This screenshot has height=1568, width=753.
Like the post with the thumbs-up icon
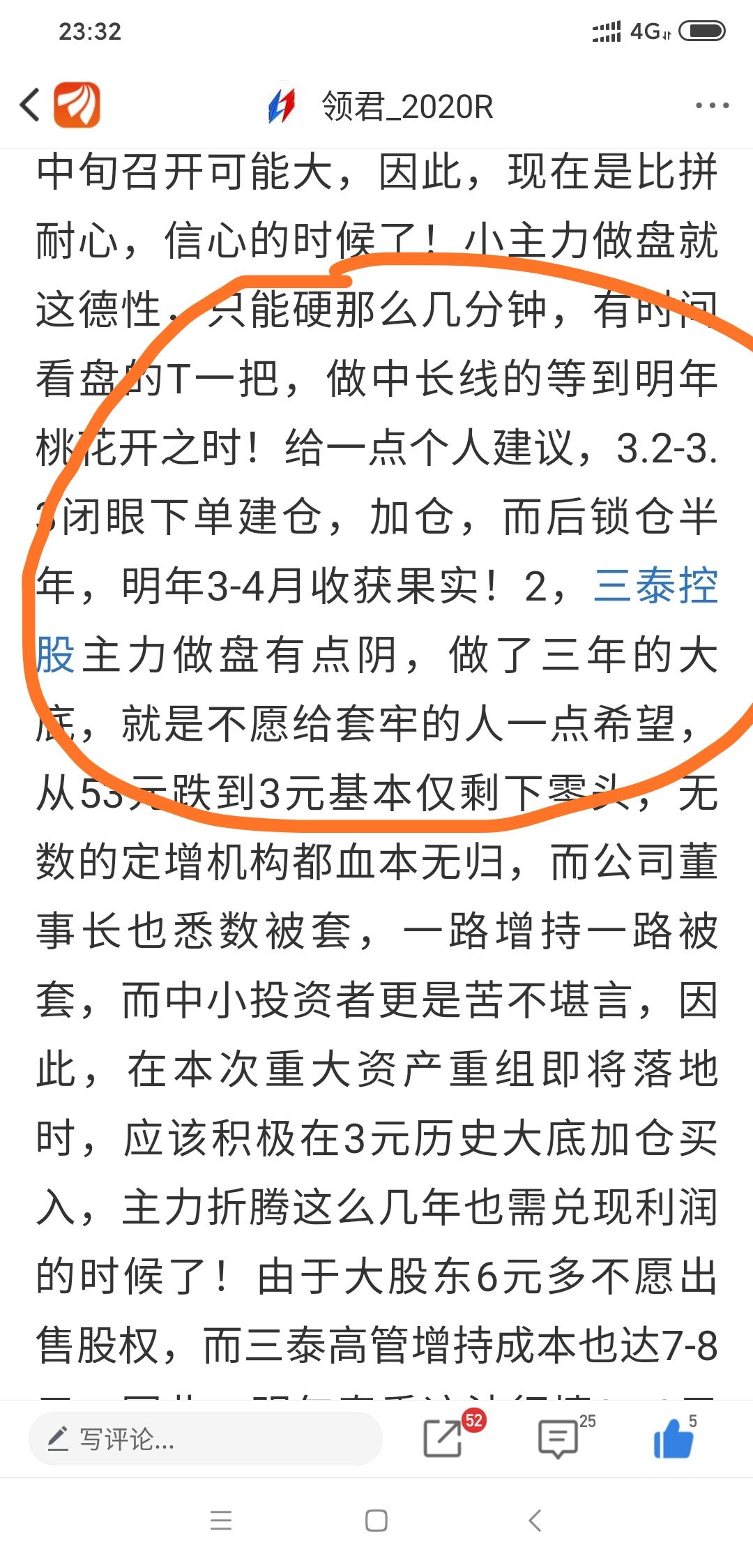pos(674,1438)
